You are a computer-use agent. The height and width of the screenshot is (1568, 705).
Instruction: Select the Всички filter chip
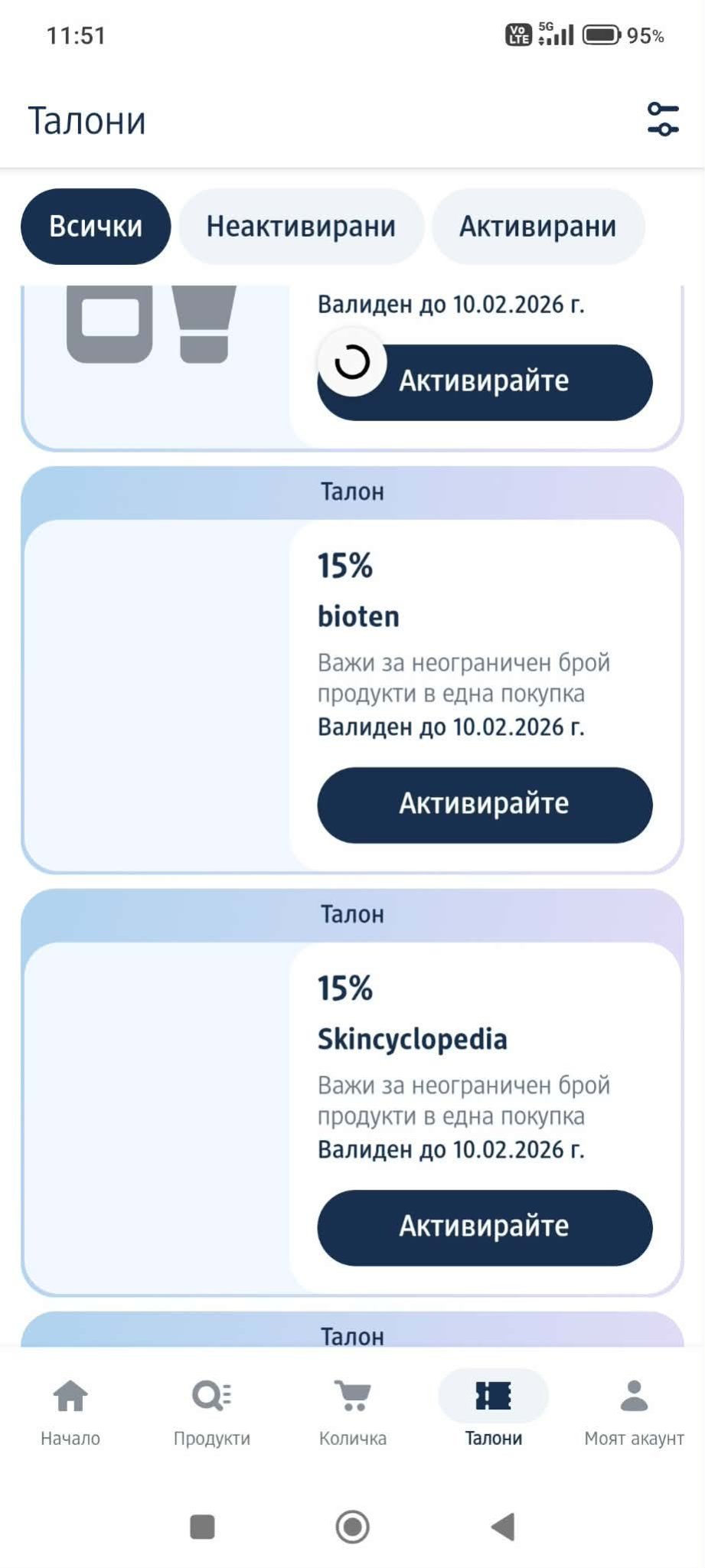click(x=96, y=227)
